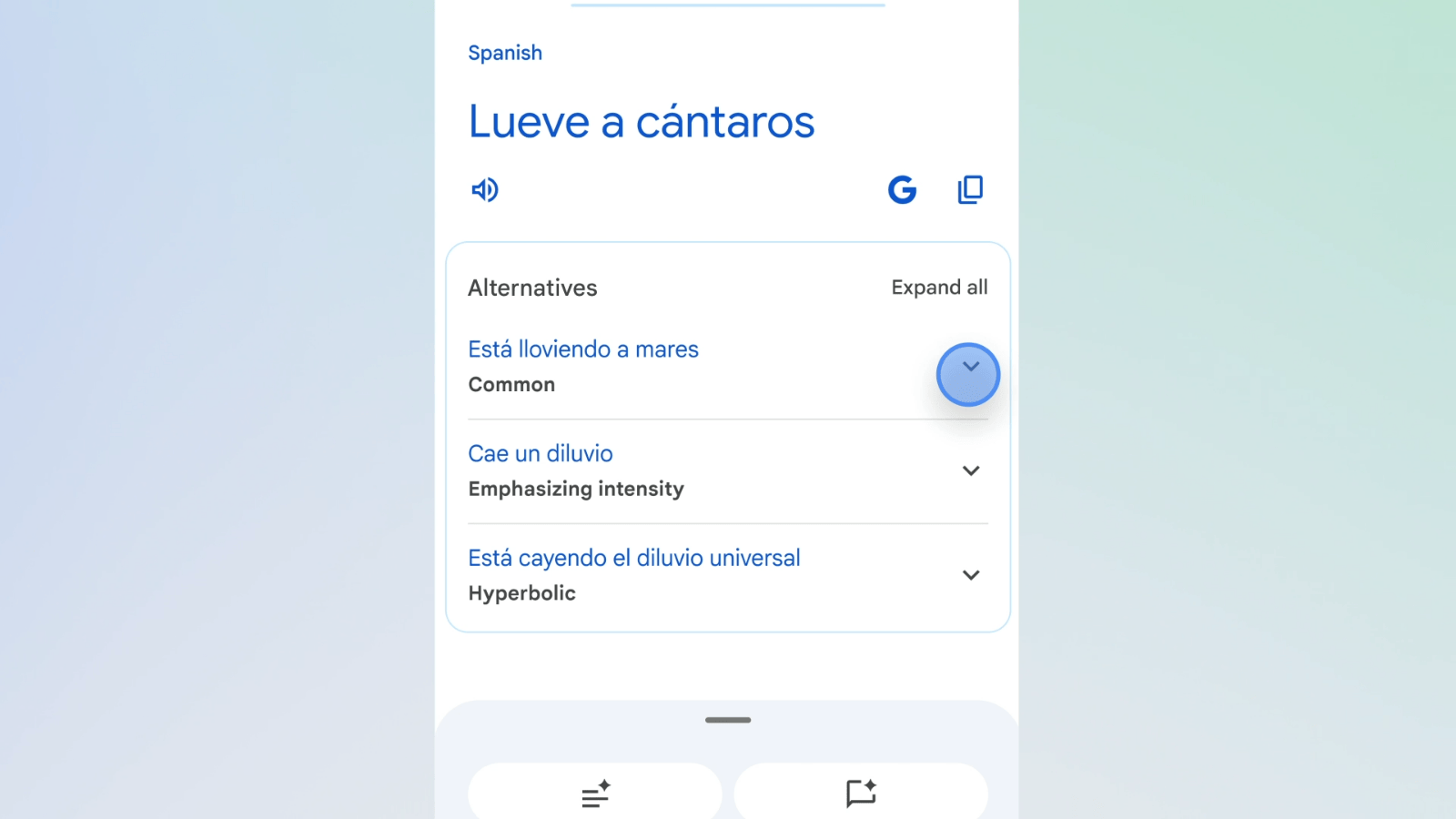The height and width of the screenshot is (819, 1456).
Task: Expand the 'Está cayendo el diluvio universal' alternative
Action: tap(971, 575)
